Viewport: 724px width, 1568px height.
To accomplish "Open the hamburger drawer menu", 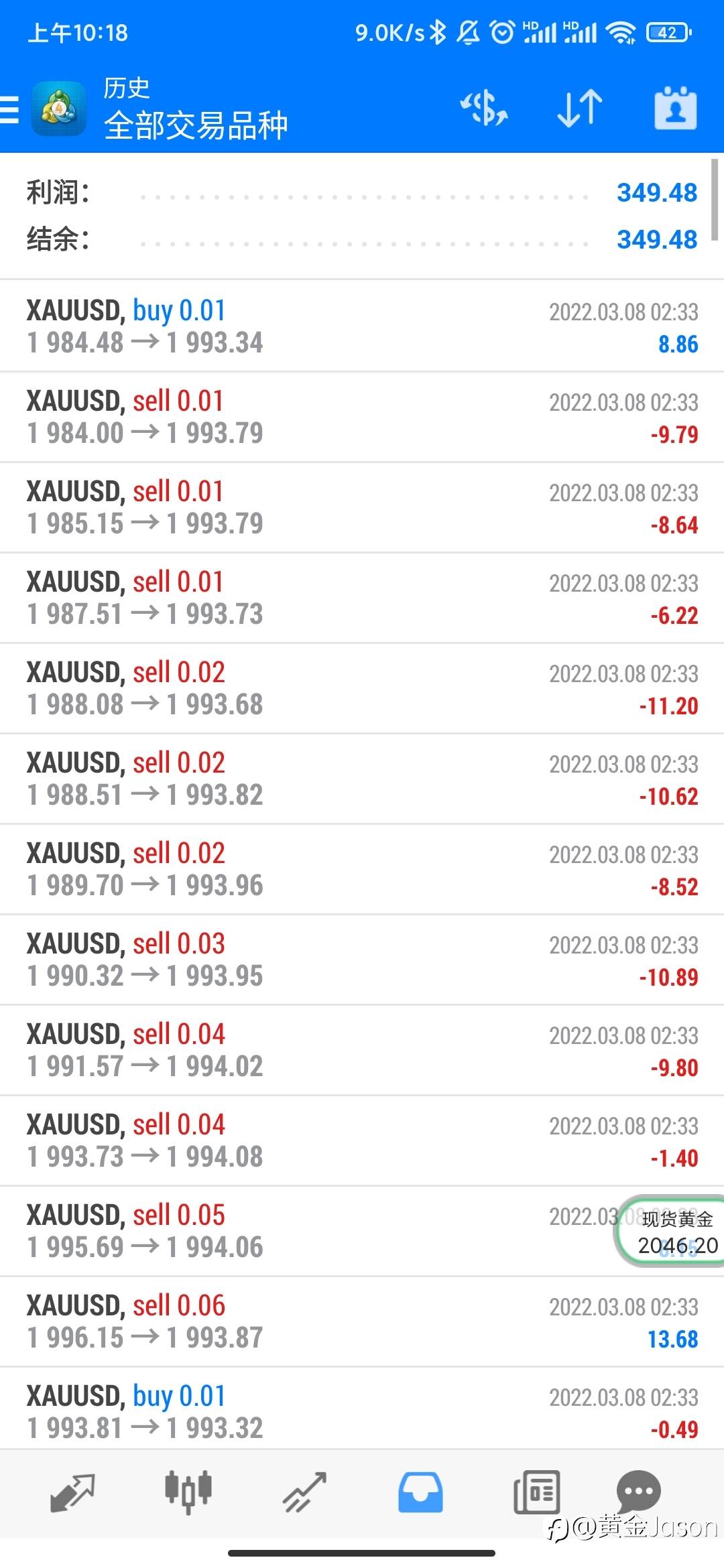I will point(9,109).
